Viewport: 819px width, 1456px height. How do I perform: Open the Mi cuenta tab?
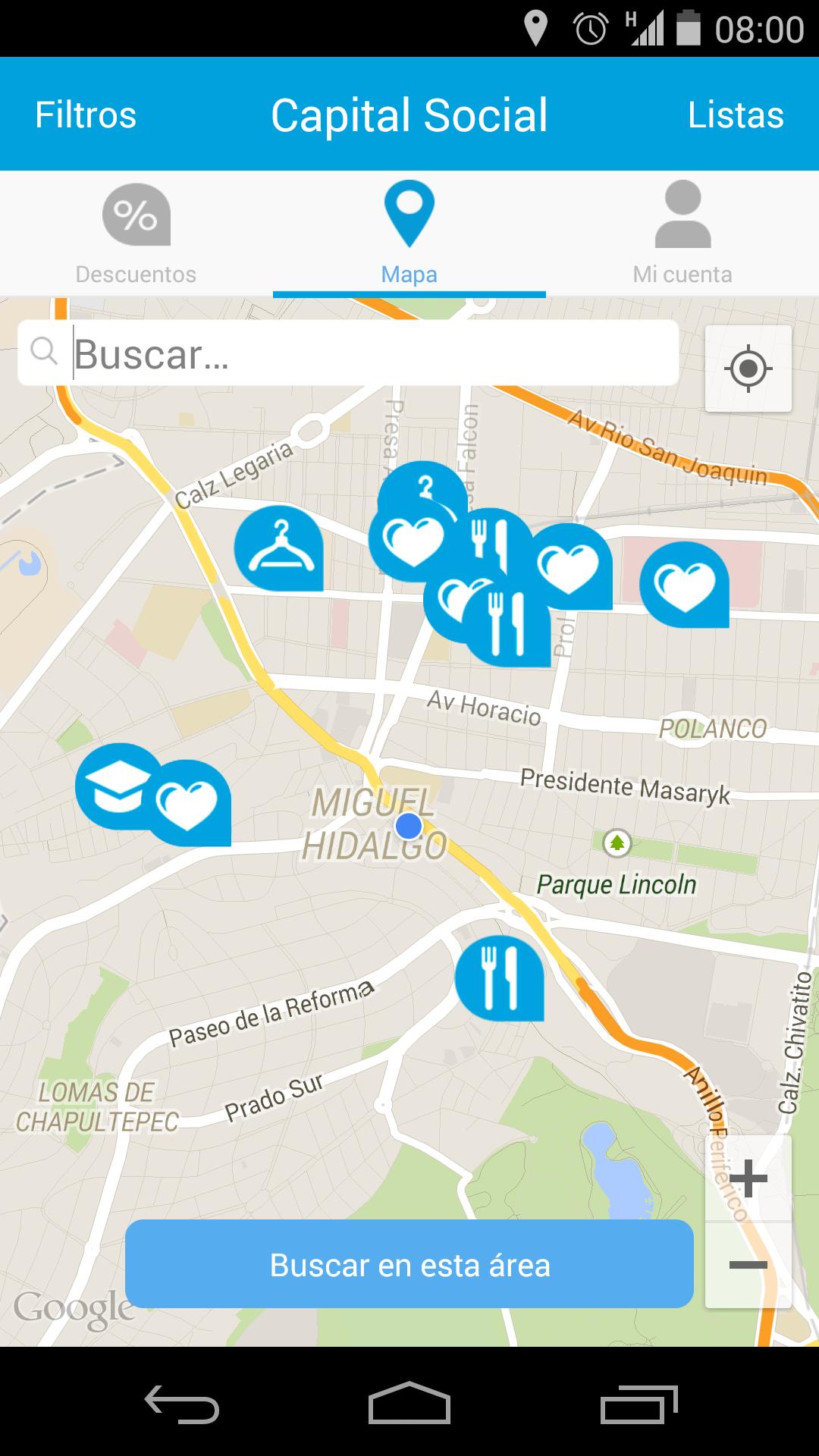682,231
